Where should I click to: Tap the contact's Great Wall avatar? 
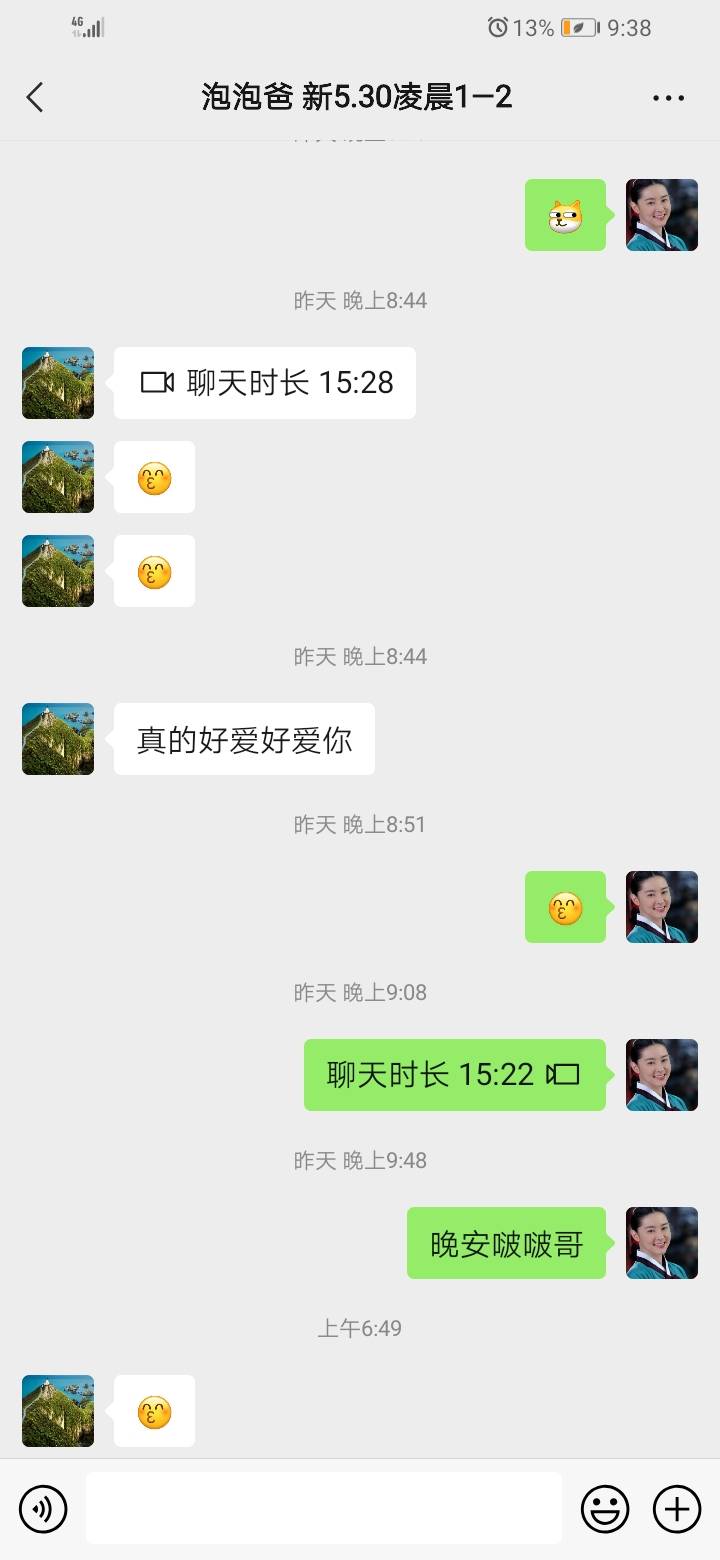57,383
